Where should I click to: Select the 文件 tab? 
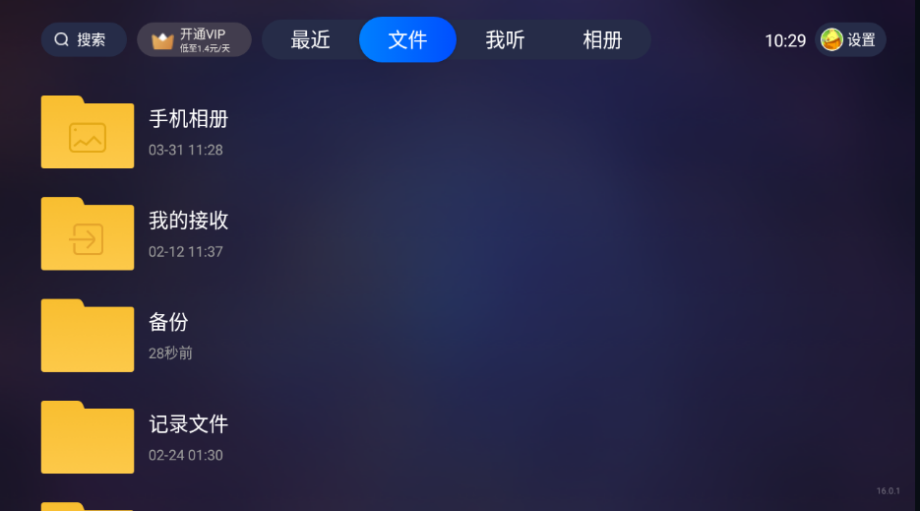coord(407,40)
